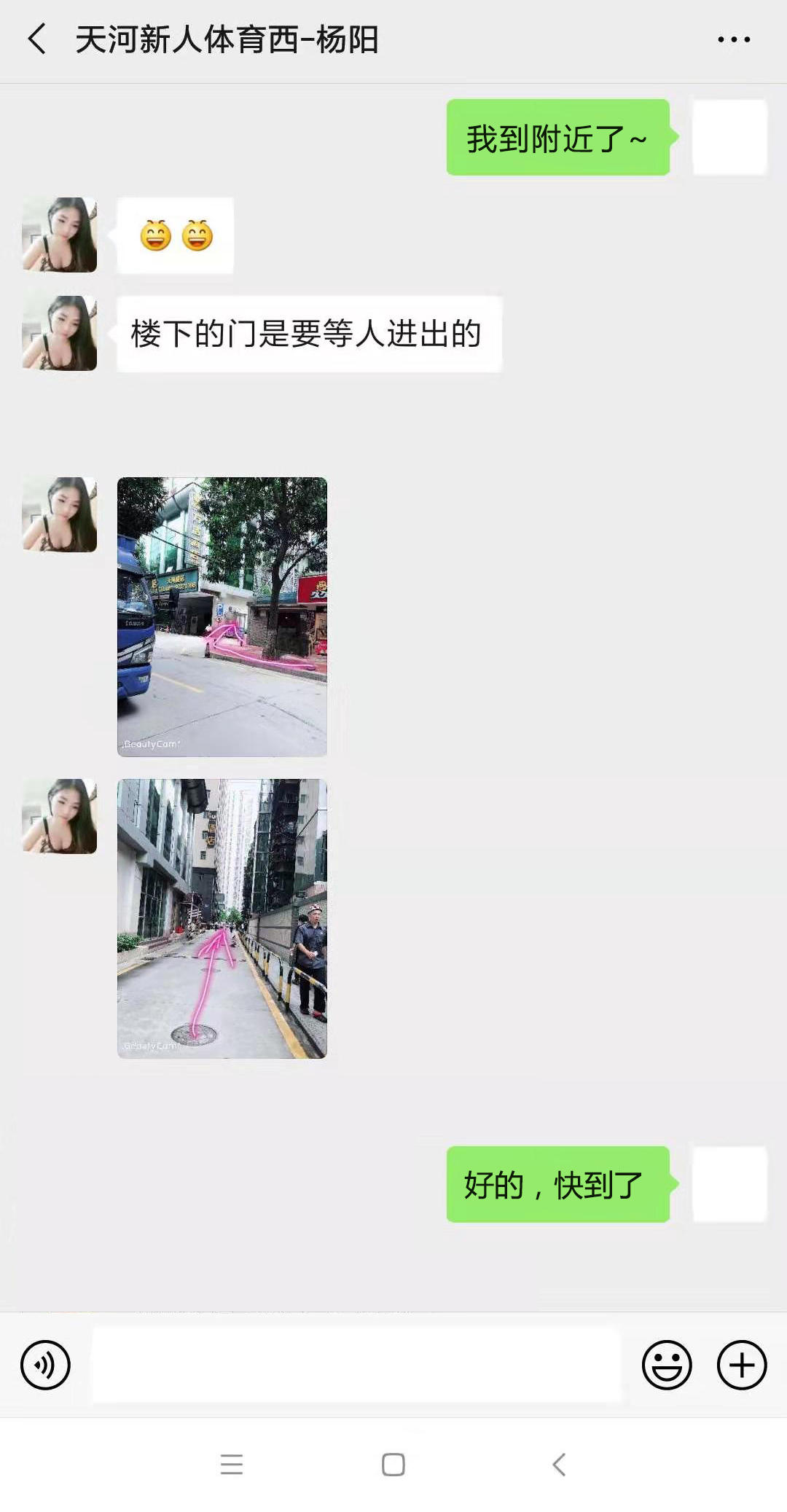Open the plus attachment menu
The width and height of the screenshot is (787, 1512).
pyautogui.click(x=741, y=1365)
